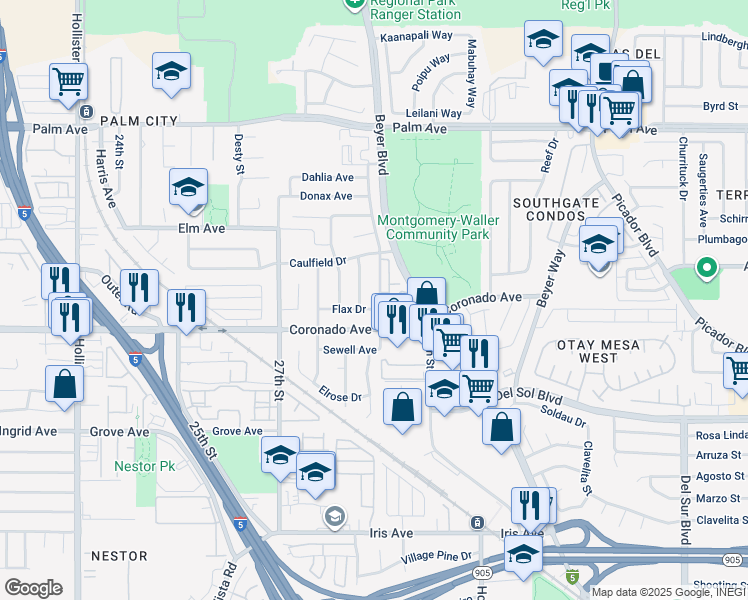Image resolution: width=748 pixels, height=600 pixels.
Task: Open the Google logo link
Action: [33, 588]
